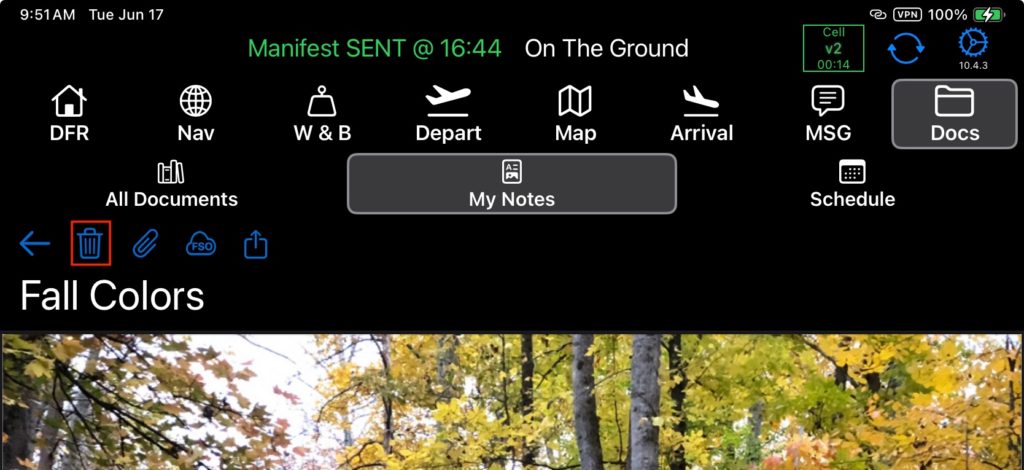The image size is (1024, 470).
Task: Show All Documents
Action: click(x=171, y=184)
